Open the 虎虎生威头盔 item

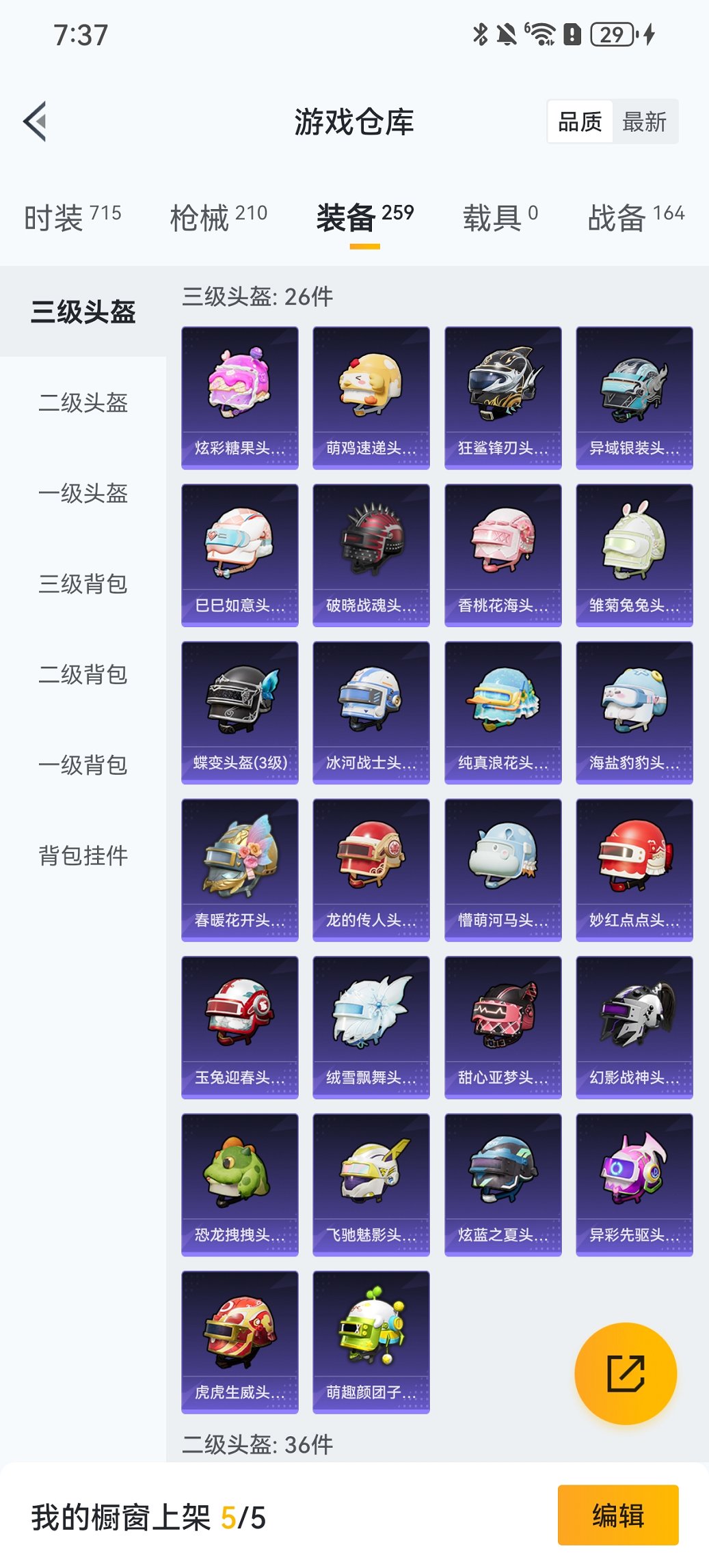(x=240, y=1341)
